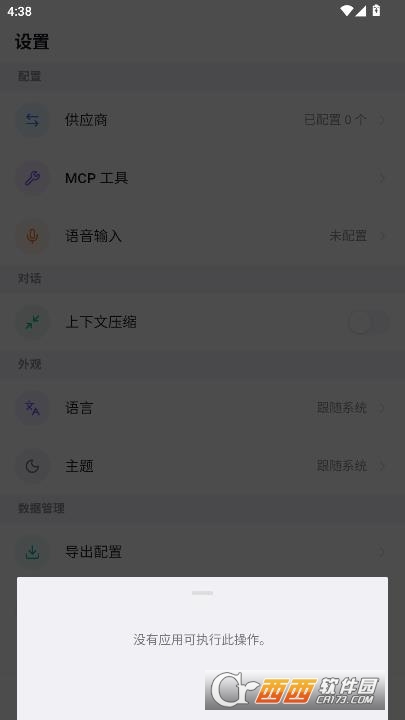
Task: Open the 语言 setting
Action: pyautogui.click(x=202, y=408)
